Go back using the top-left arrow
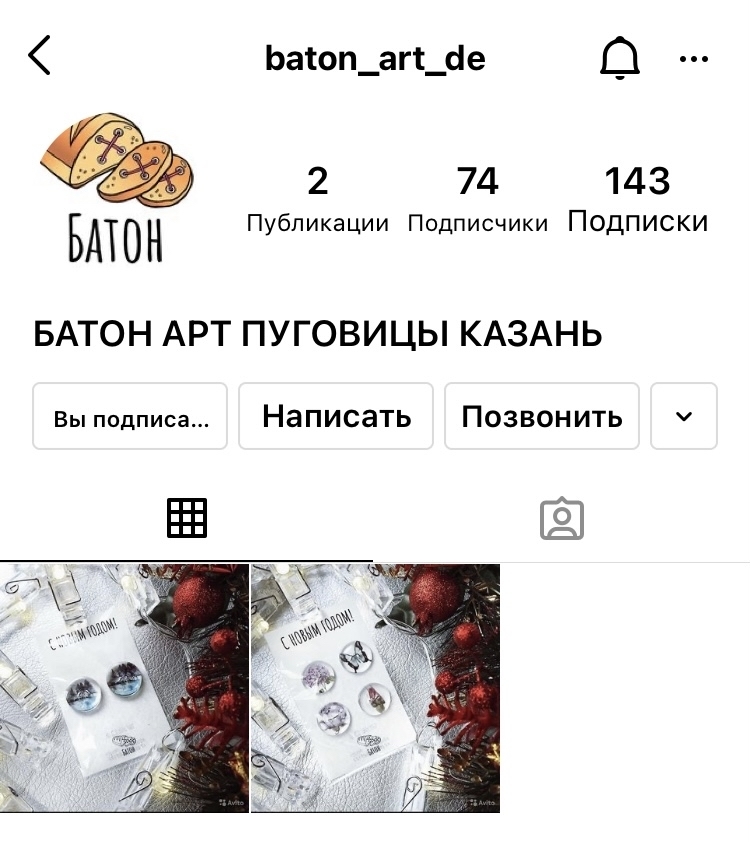 click(40, 57)
